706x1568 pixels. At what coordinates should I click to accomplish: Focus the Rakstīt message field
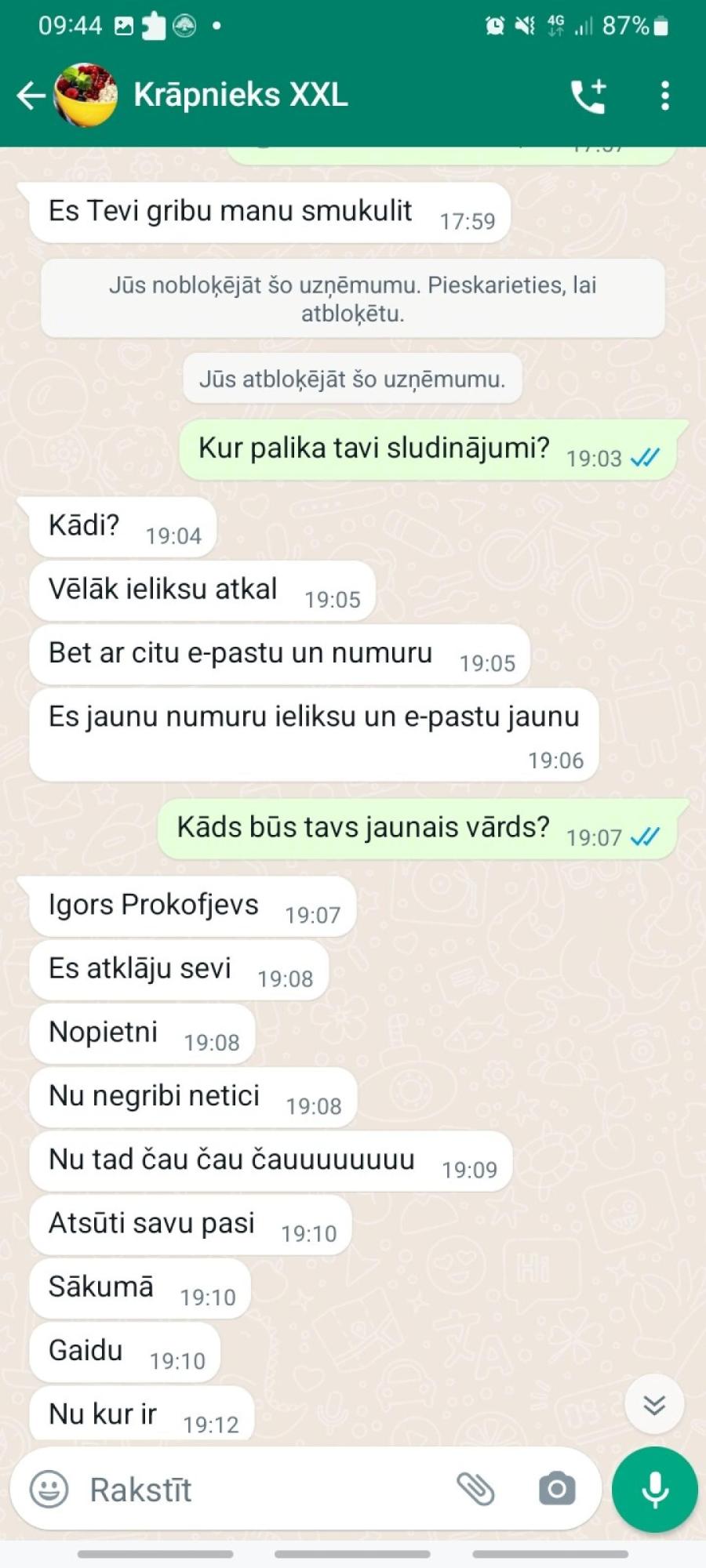(259, 1489)
